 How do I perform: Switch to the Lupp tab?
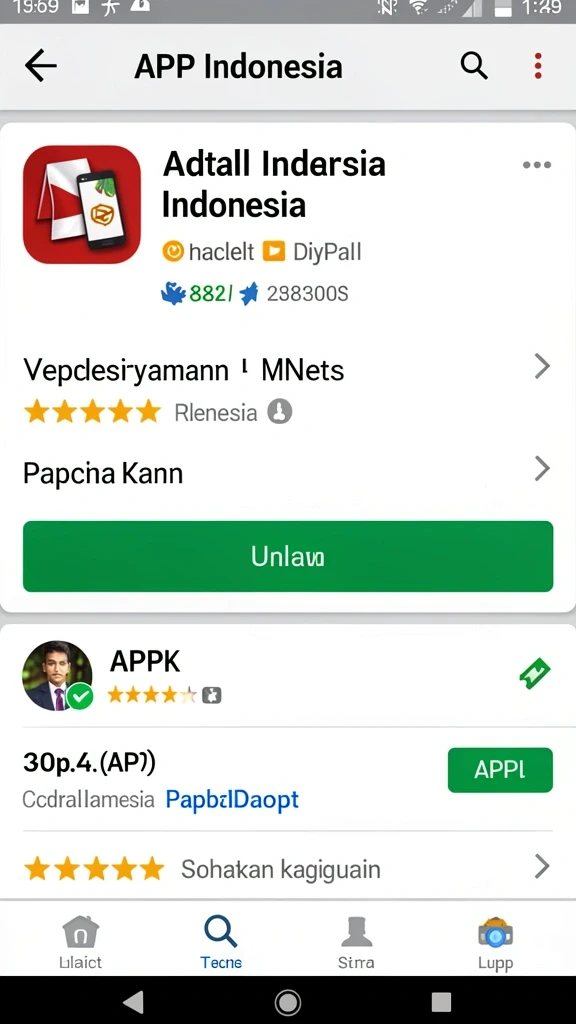point(495,942)
